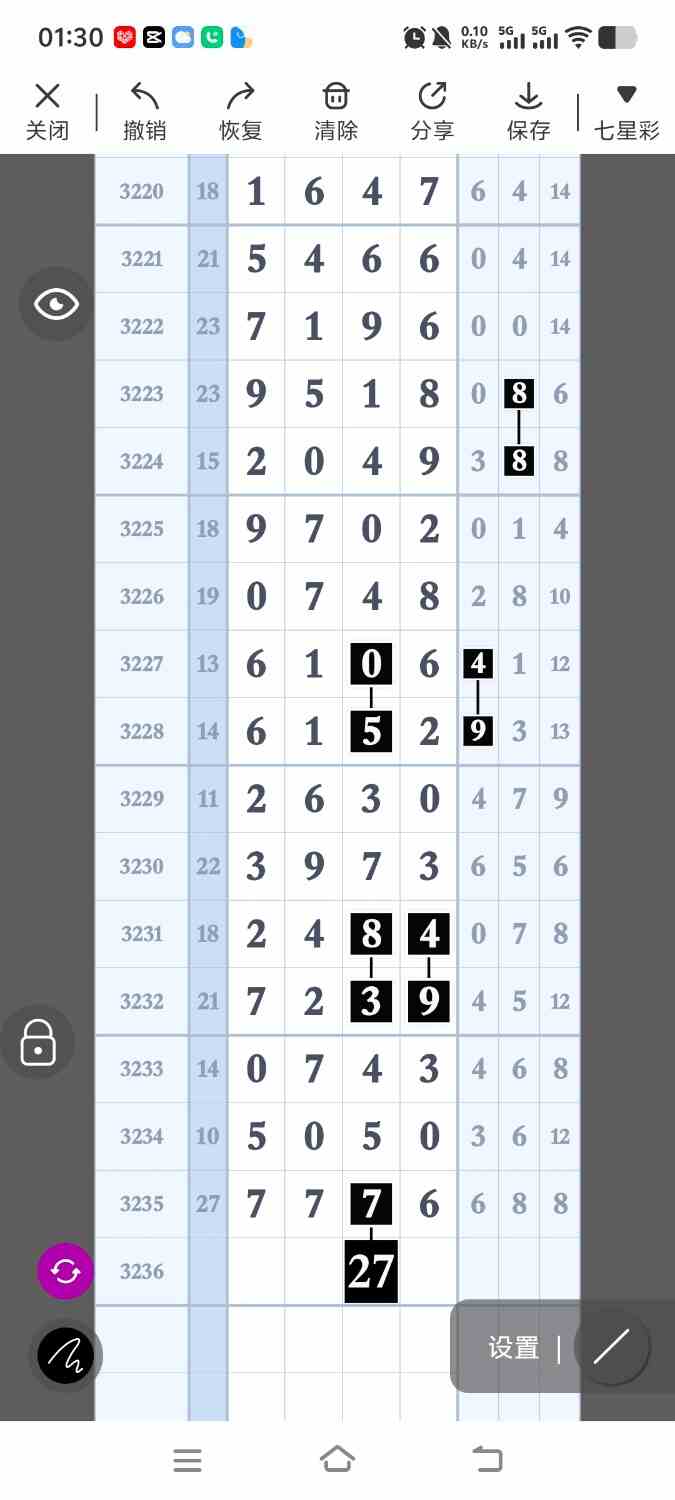Toggle markings visibility with the eye icon
675x1500 pixels.
coord(56,304)
